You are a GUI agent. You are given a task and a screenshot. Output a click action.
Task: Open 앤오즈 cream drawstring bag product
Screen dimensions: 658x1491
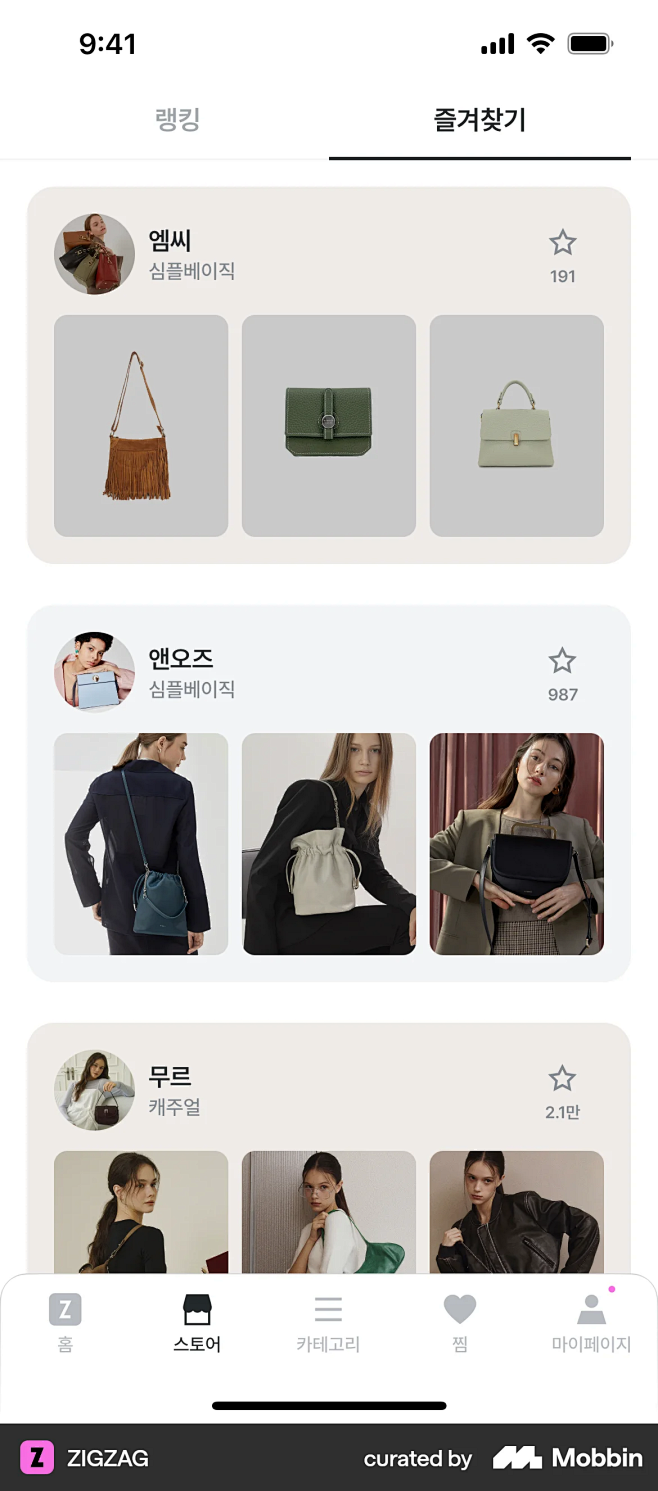tap(329, 844)
